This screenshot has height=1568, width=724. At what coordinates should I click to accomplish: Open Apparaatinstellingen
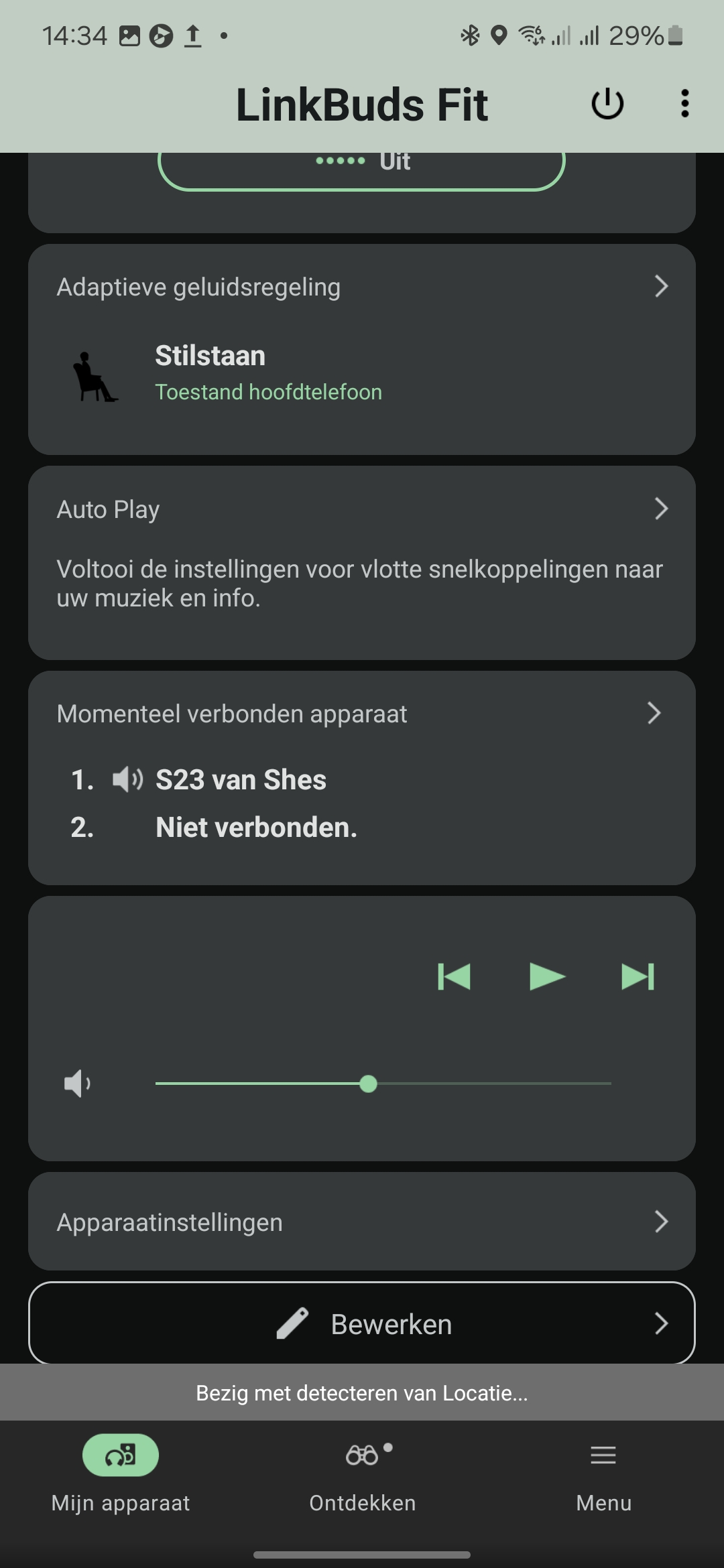pos(362,1222)
